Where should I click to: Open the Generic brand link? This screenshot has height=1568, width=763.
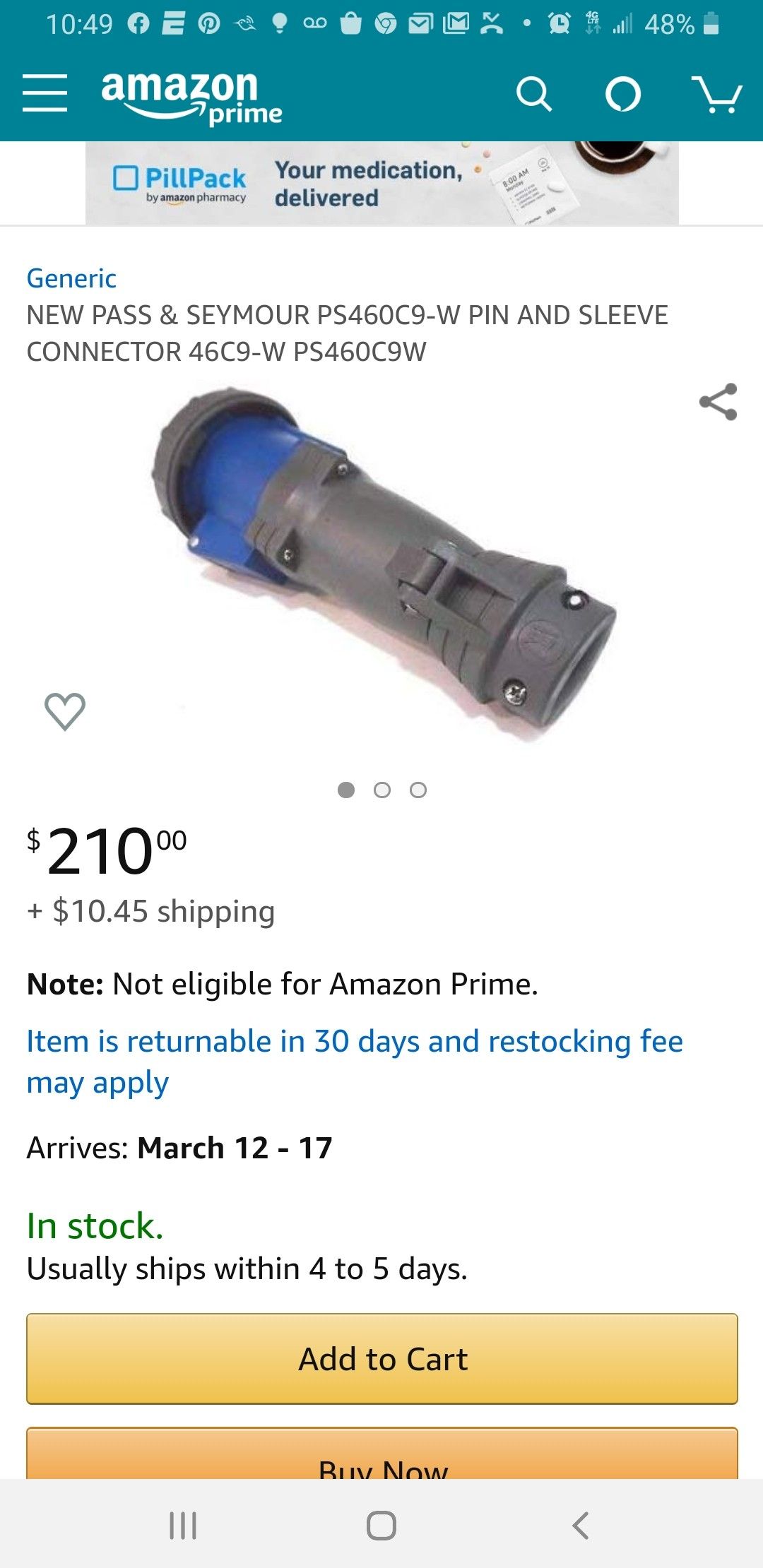(71, 278)
